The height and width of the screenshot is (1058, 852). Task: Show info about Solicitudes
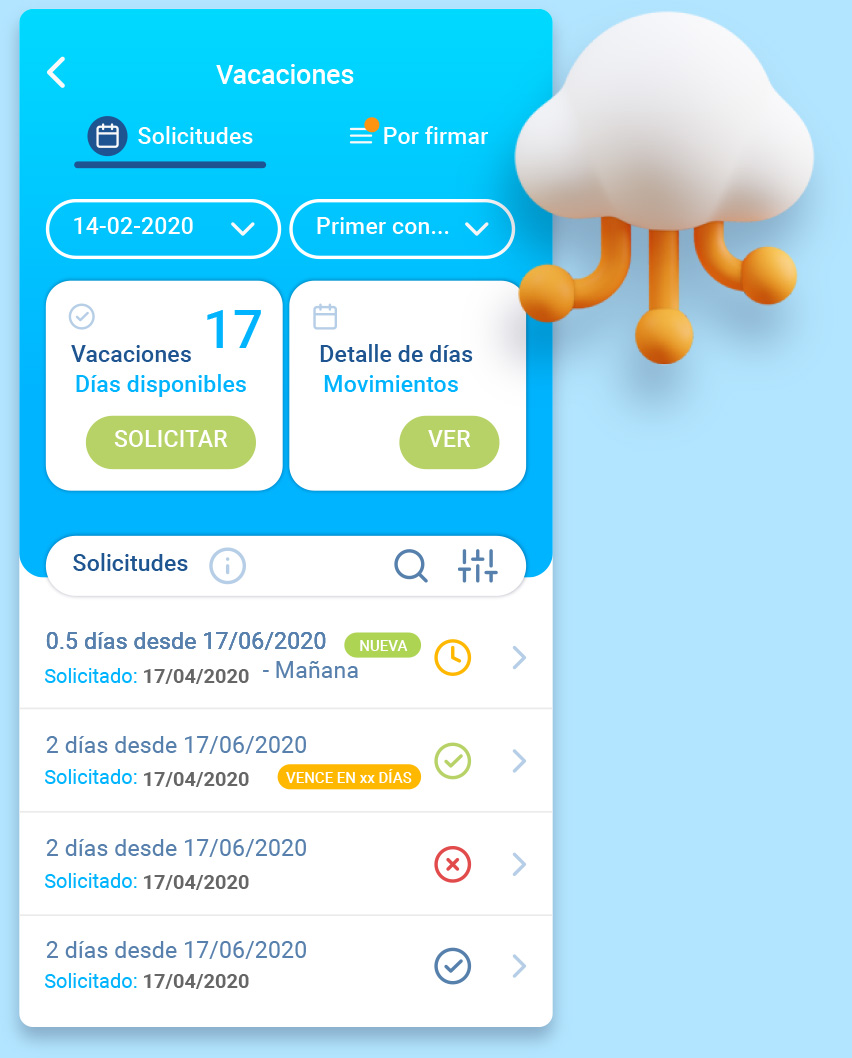click(227, 566)
